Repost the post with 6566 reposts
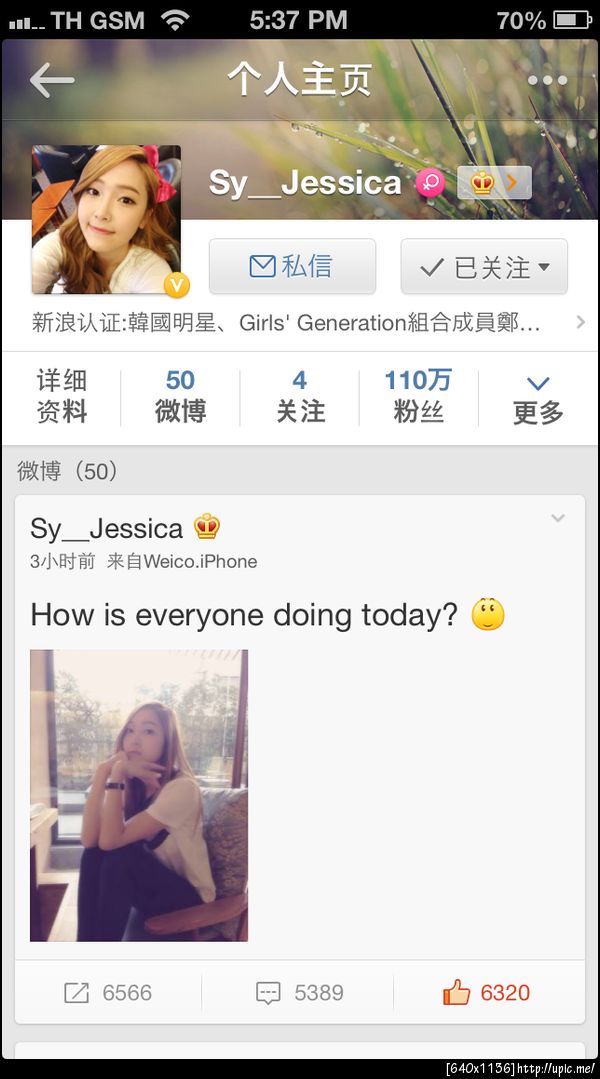 108,992
